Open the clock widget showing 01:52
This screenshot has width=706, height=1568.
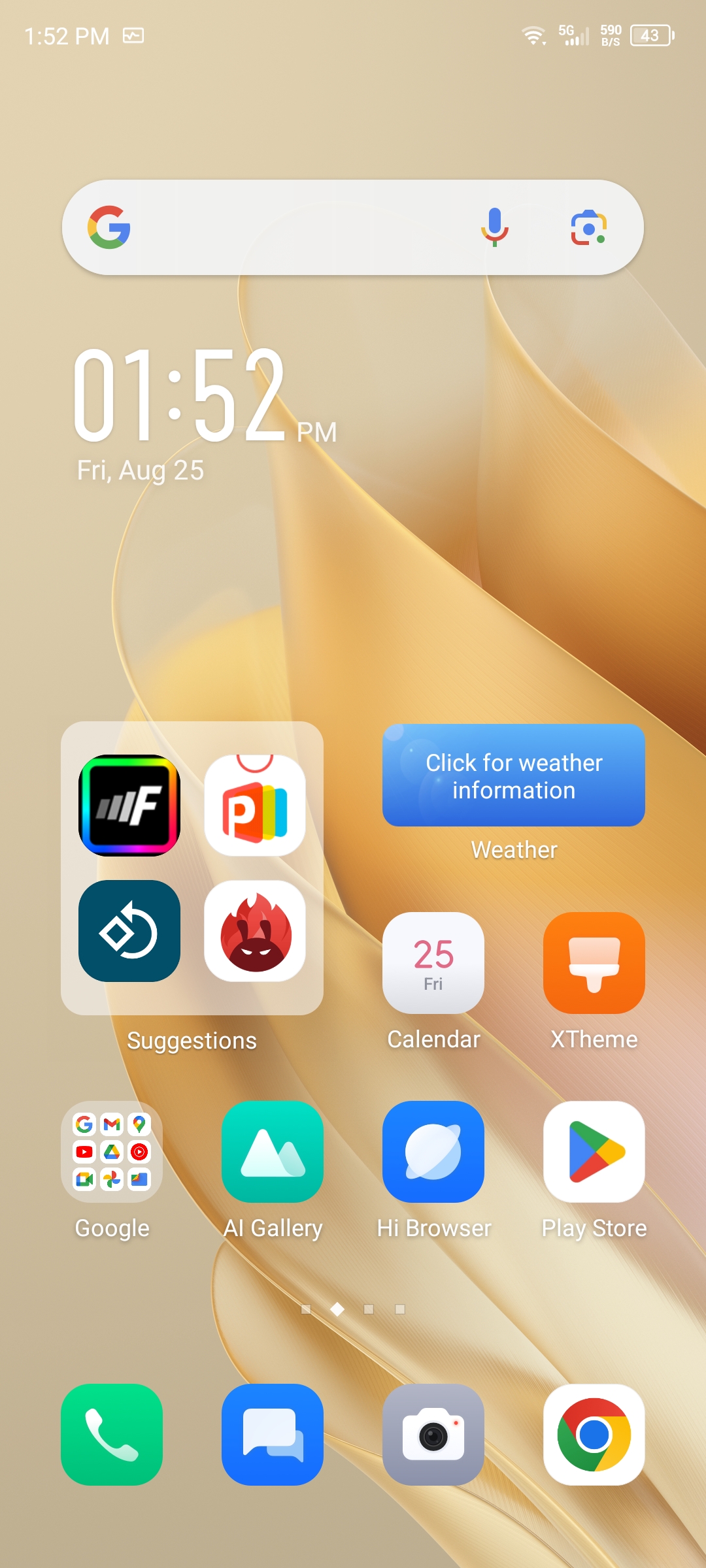(180, 395)
